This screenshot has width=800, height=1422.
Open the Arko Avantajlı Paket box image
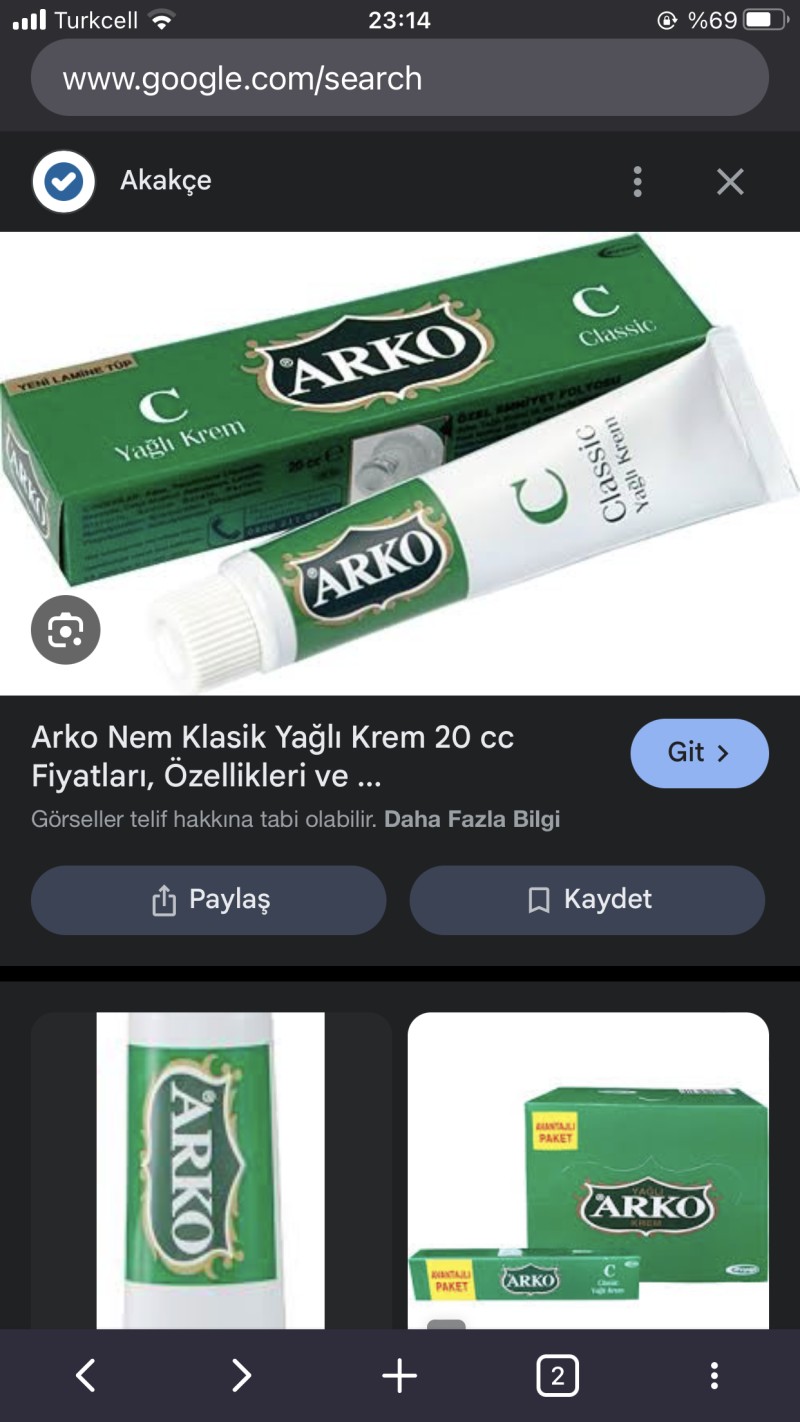588,1170
